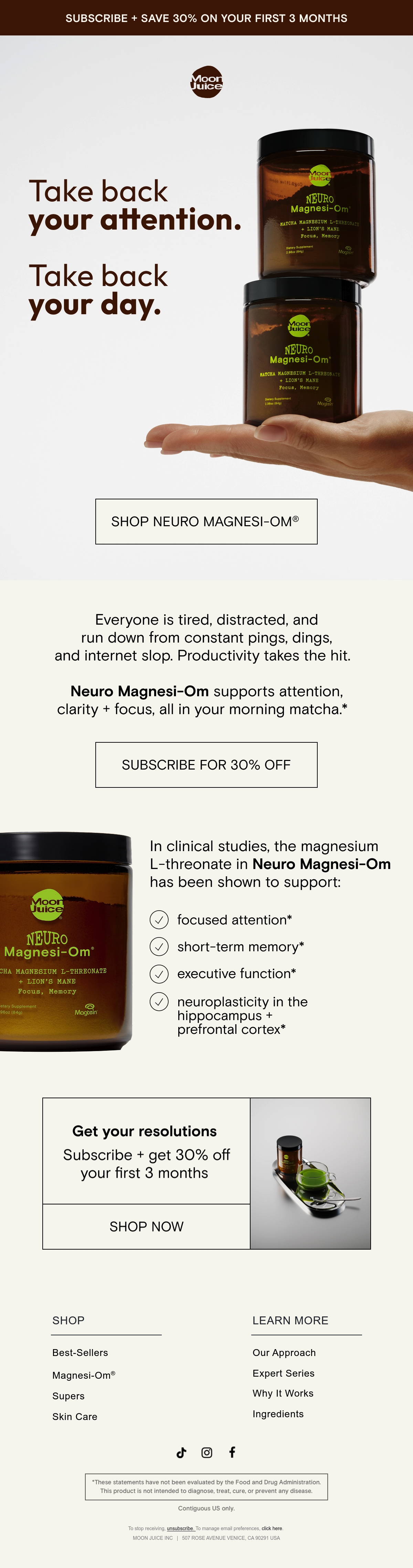The width and height of the screenshot is (413, 1568).
Task: Tap 'click here' to manage preferences
Action: pos(272,1528)
